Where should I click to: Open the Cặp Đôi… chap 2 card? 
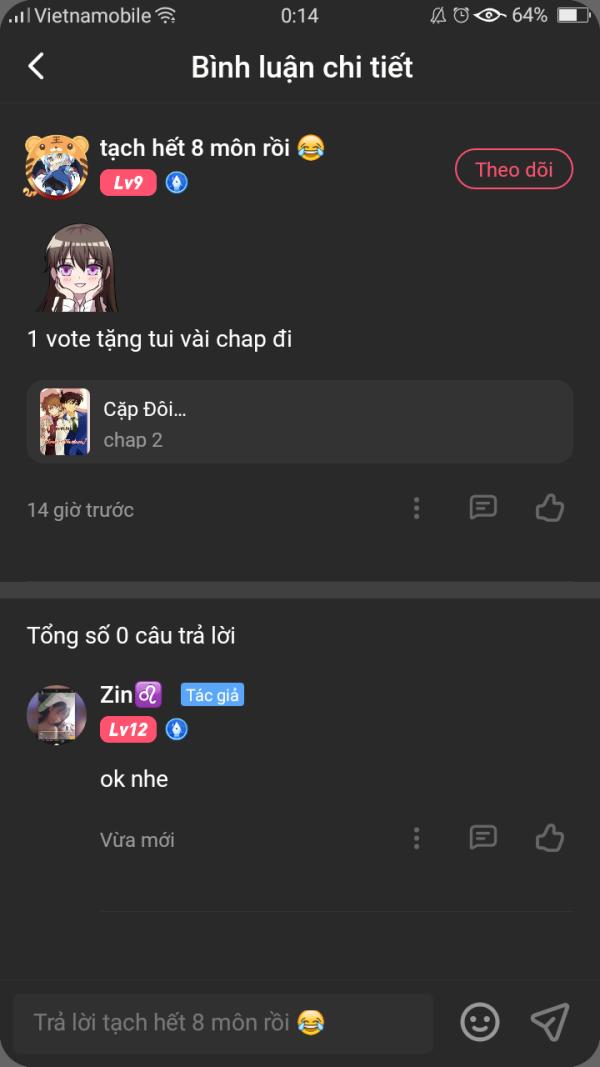coord(300,422)
